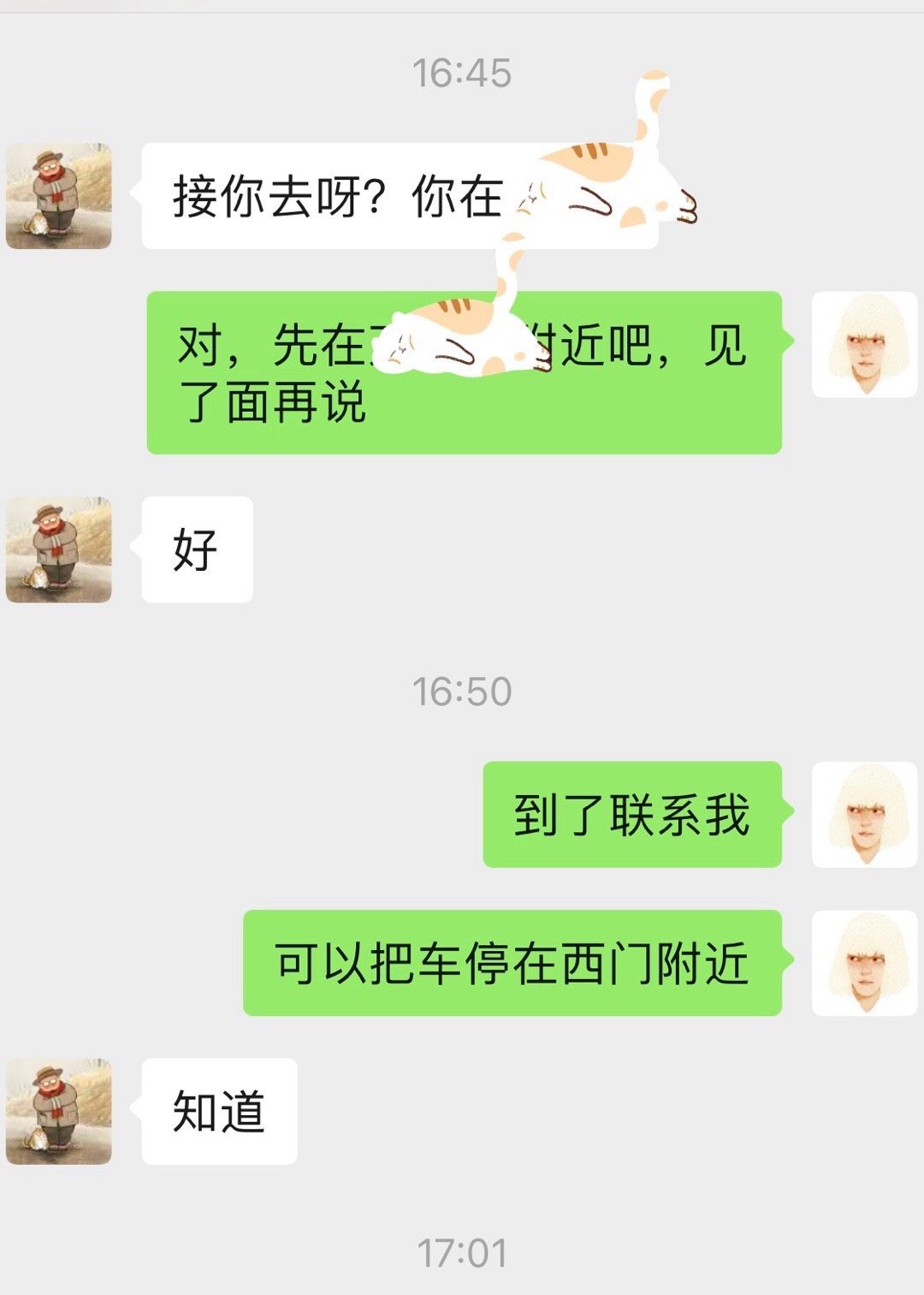
Task: View profile from avatar beside 好 reply
Action: click(x=59, y=549)
